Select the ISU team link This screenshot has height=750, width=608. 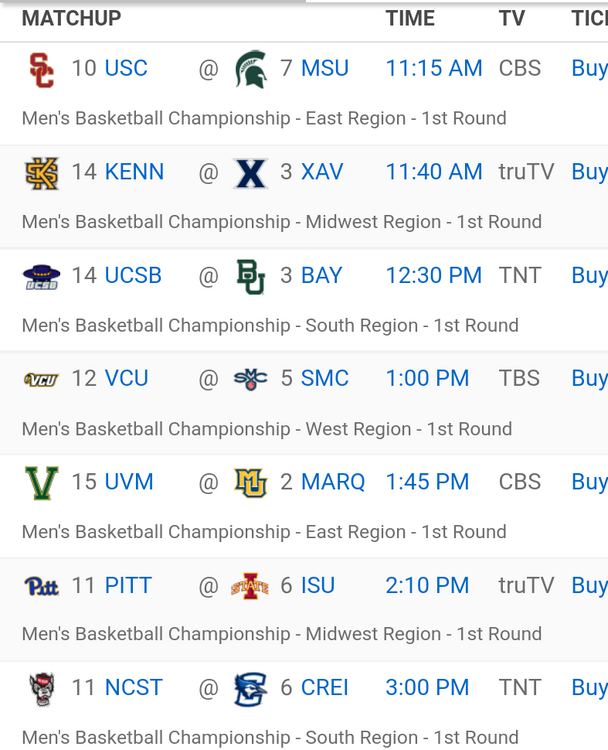(318, 585)
